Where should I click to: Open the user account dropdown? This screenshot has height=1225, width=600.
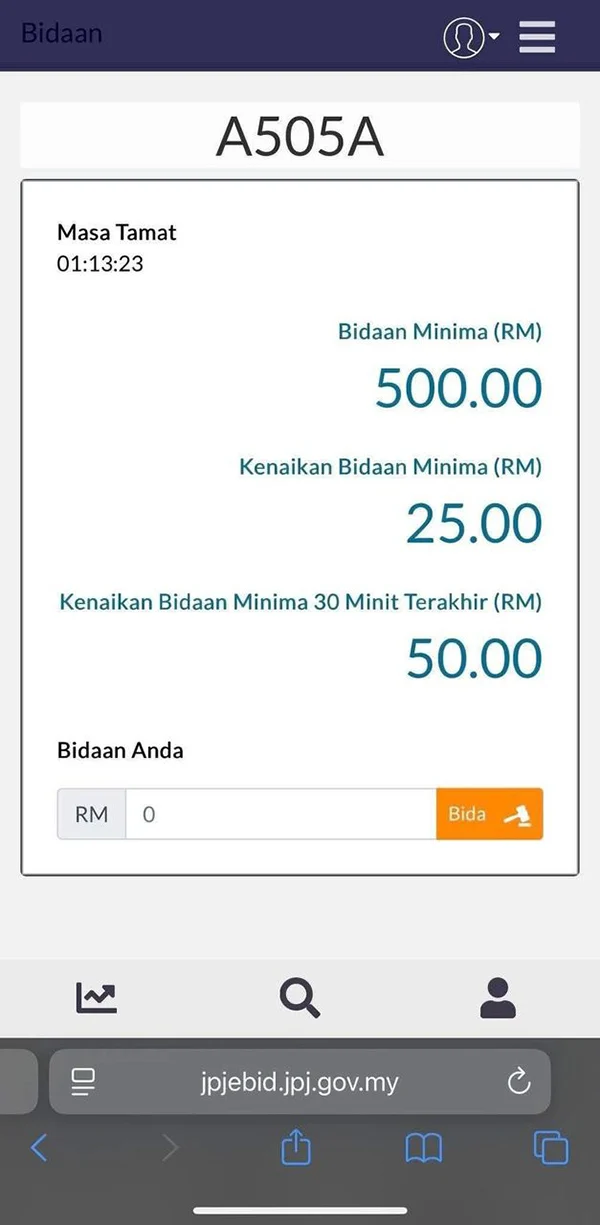pyautogui.click(x=470, y=37)
